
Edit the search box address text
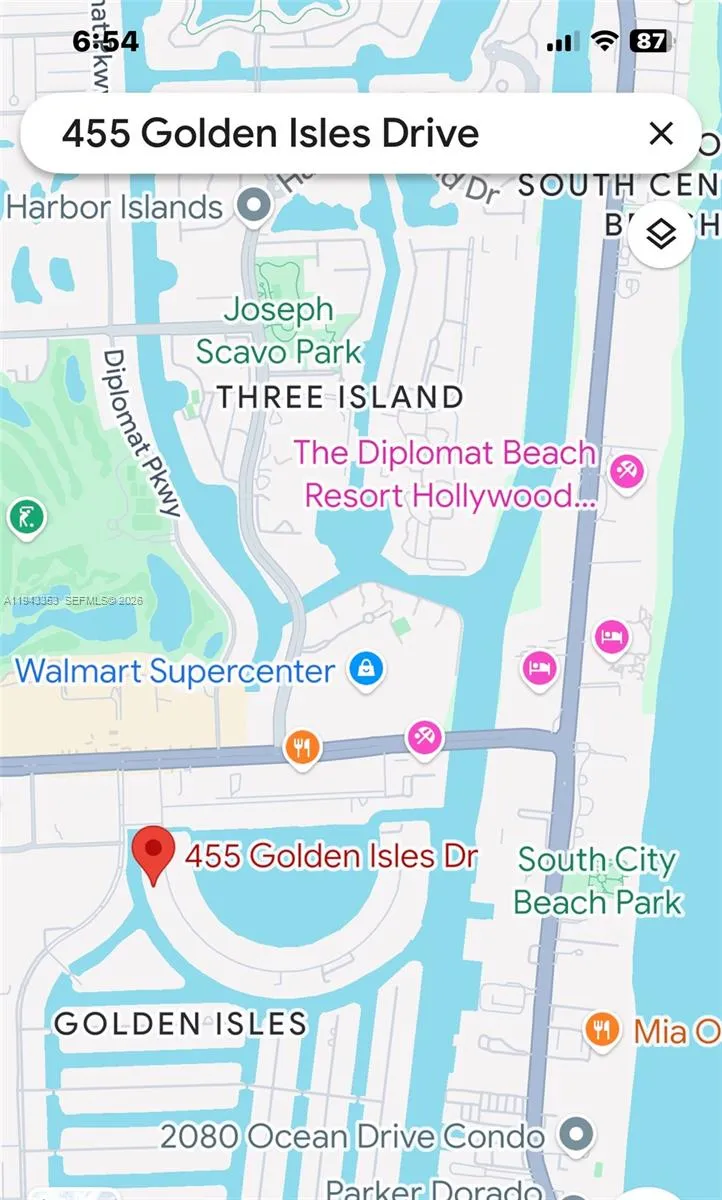point(271,133)
